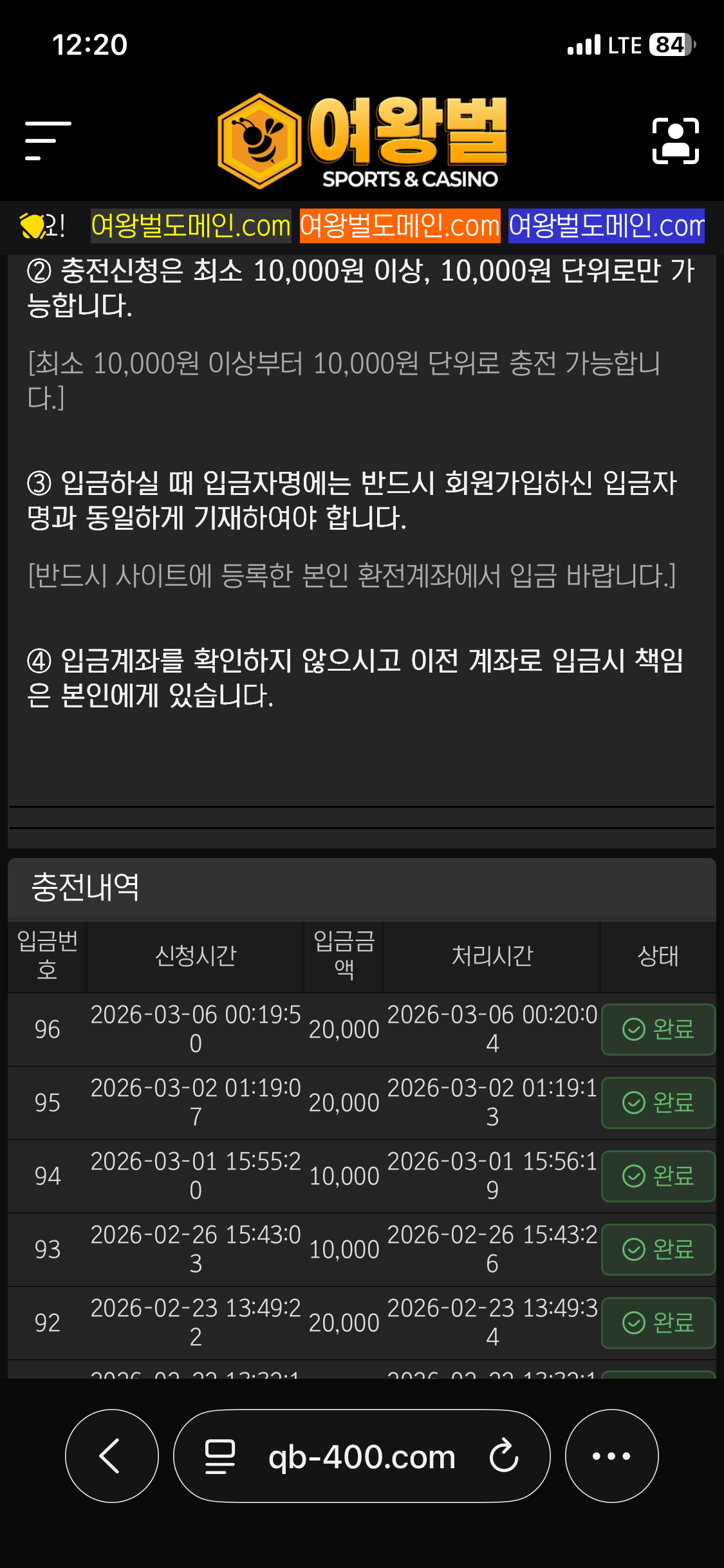
Task: Go back to the previous page
Action: (111, 1456)
